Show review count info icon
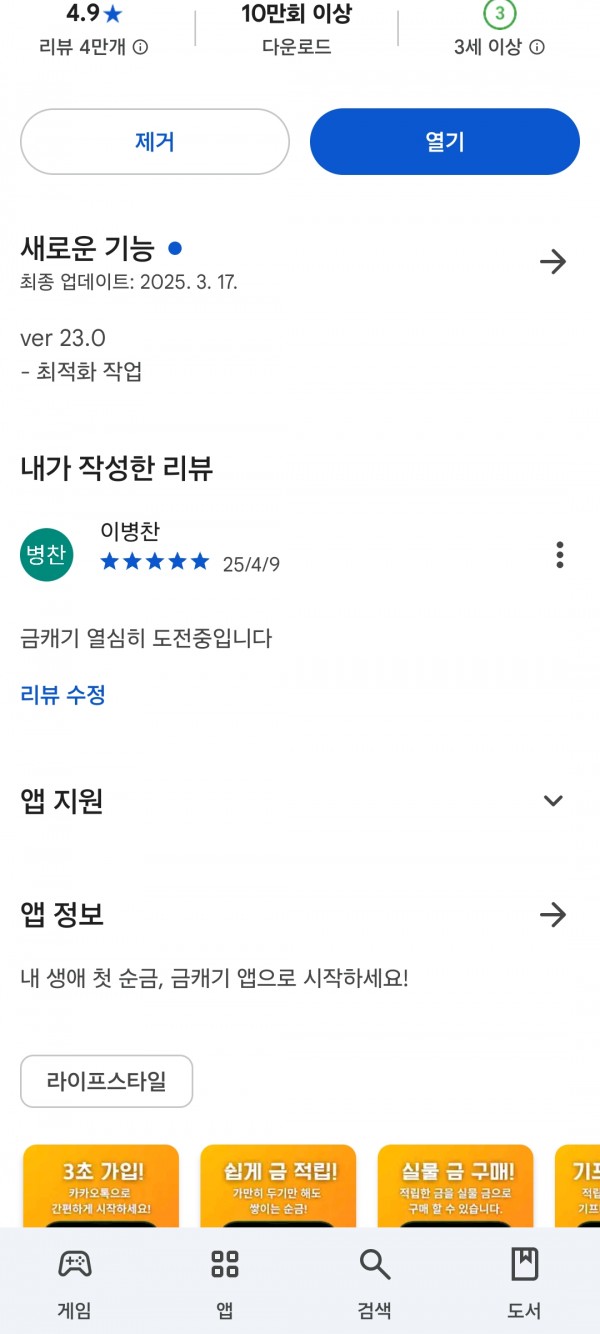600x1334 pixels. tap(141, 47)
